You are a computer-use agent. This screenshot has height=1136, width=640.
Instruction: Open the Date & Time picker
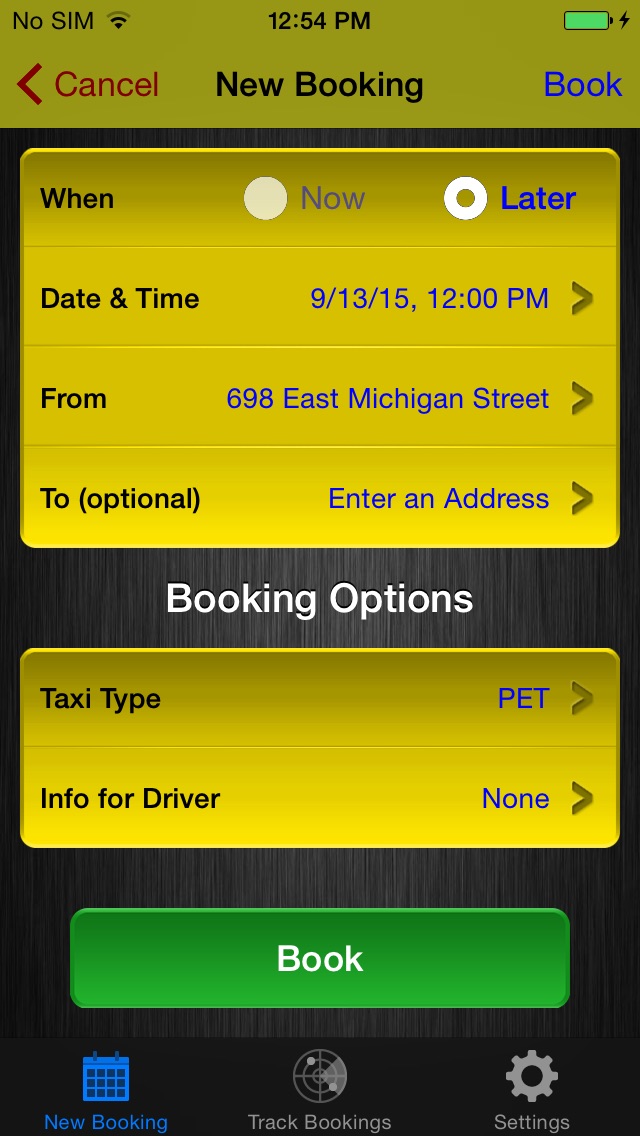pos(320,298)
